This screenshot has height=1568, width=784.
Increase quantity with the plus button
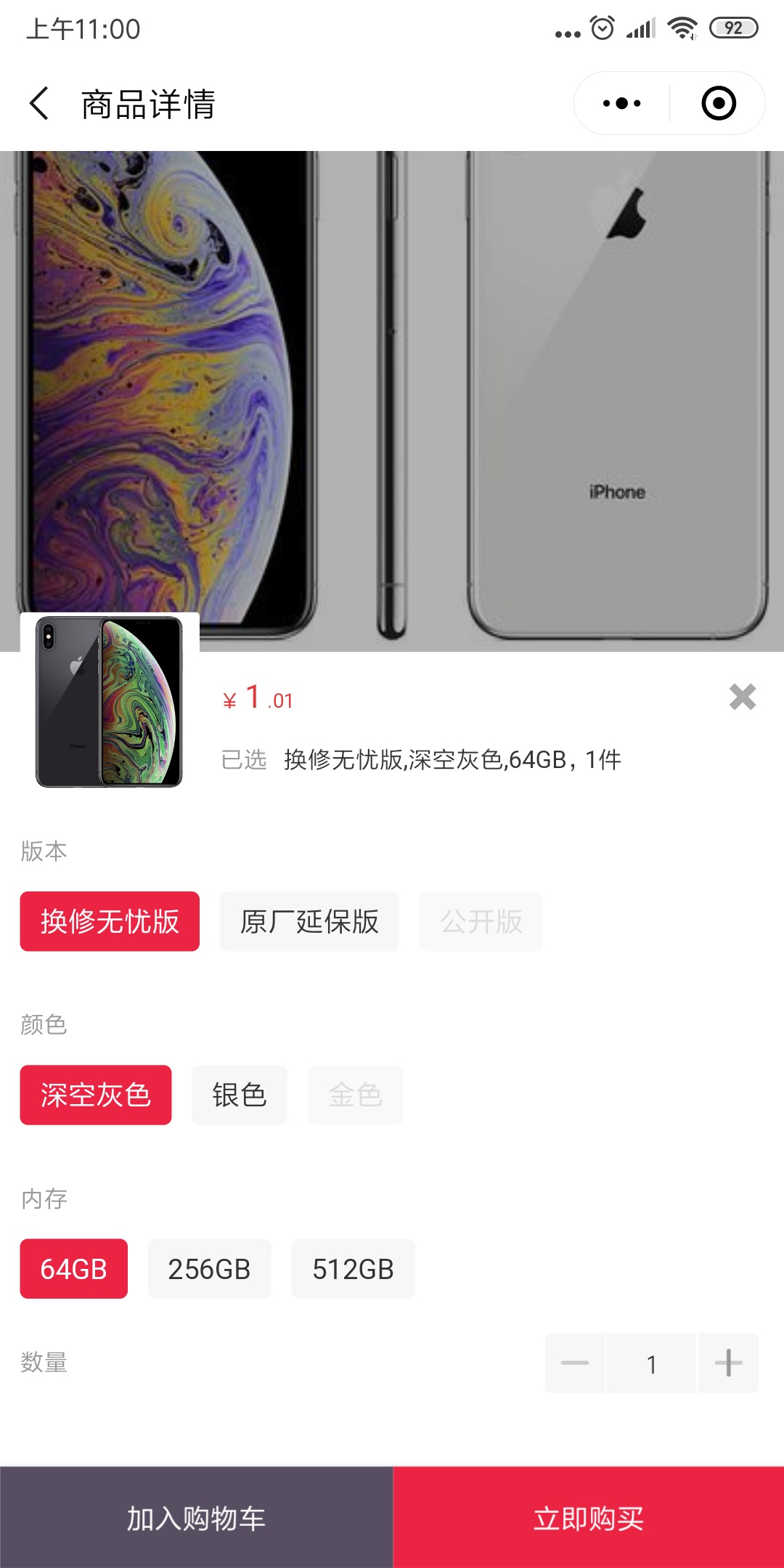(728, 1363)
